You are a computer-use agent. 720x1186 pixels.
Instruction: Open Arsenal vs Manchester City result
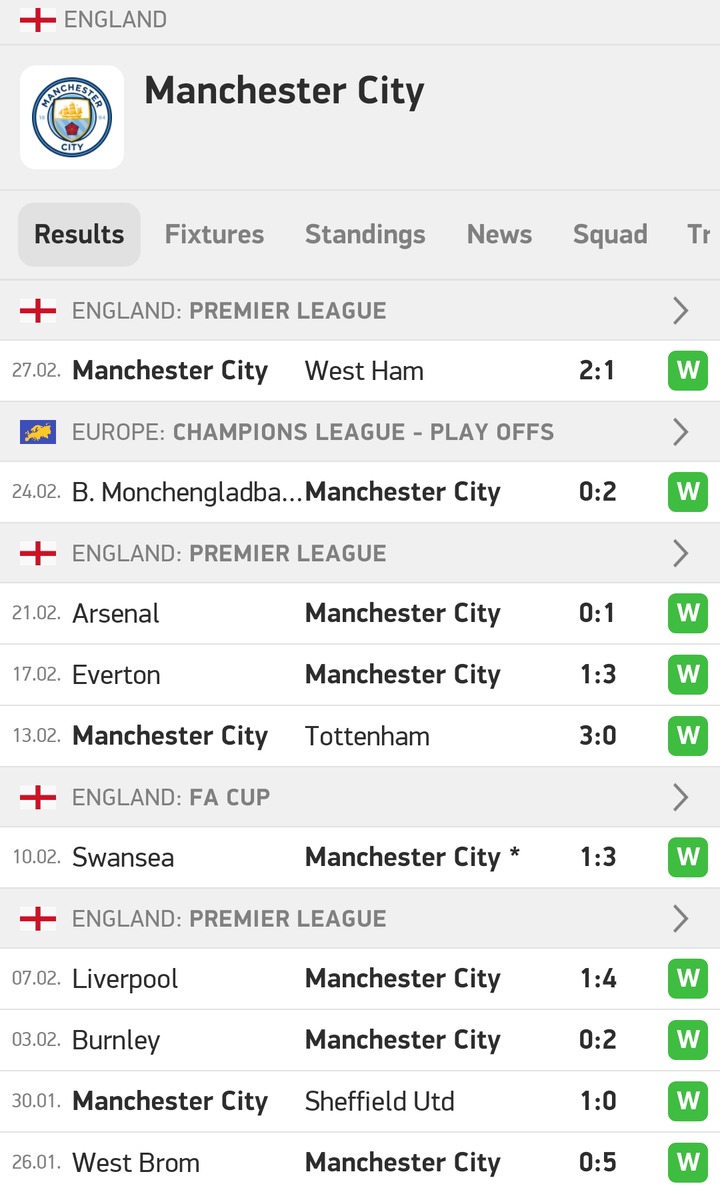pos(360,613)
